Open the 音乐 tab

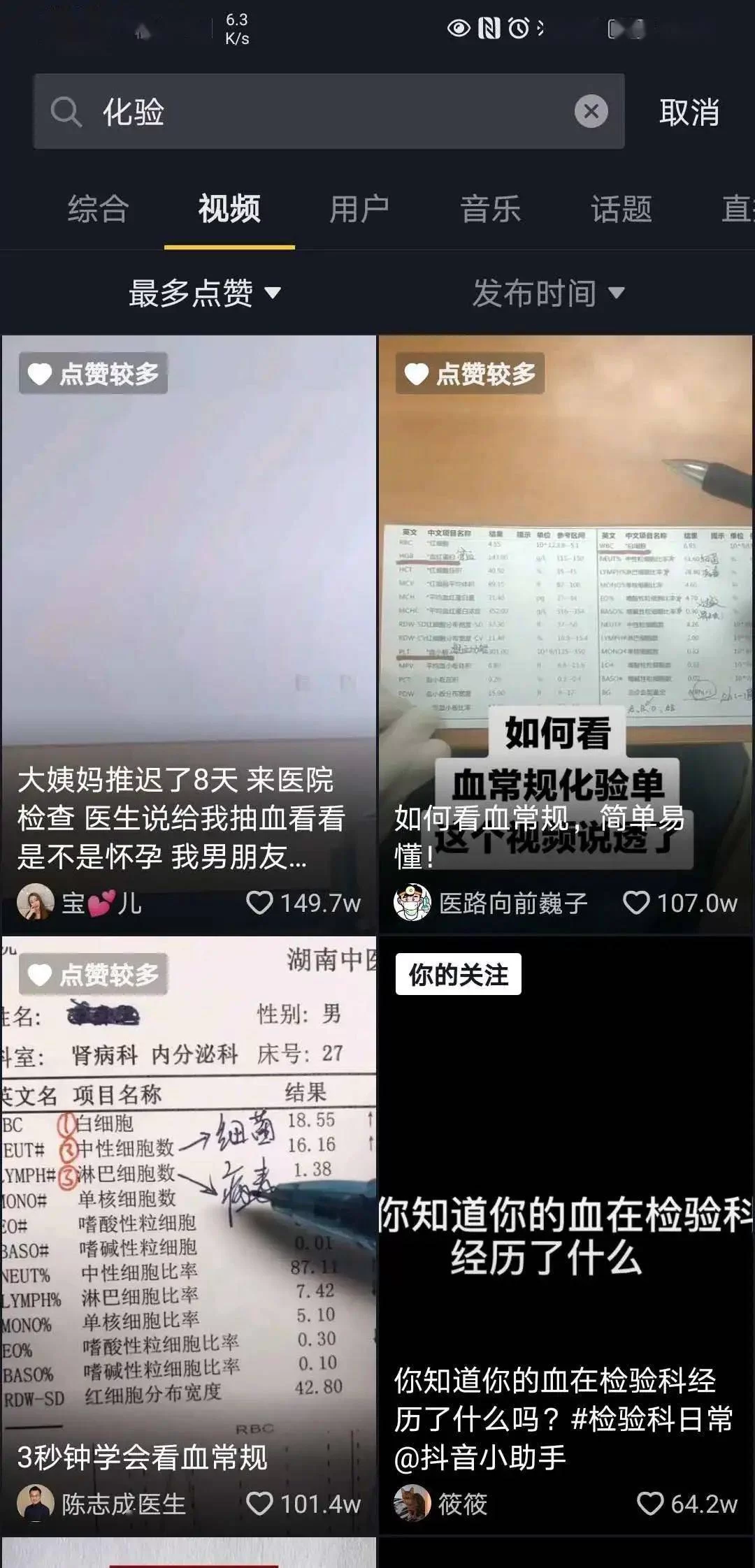point(490,209)
